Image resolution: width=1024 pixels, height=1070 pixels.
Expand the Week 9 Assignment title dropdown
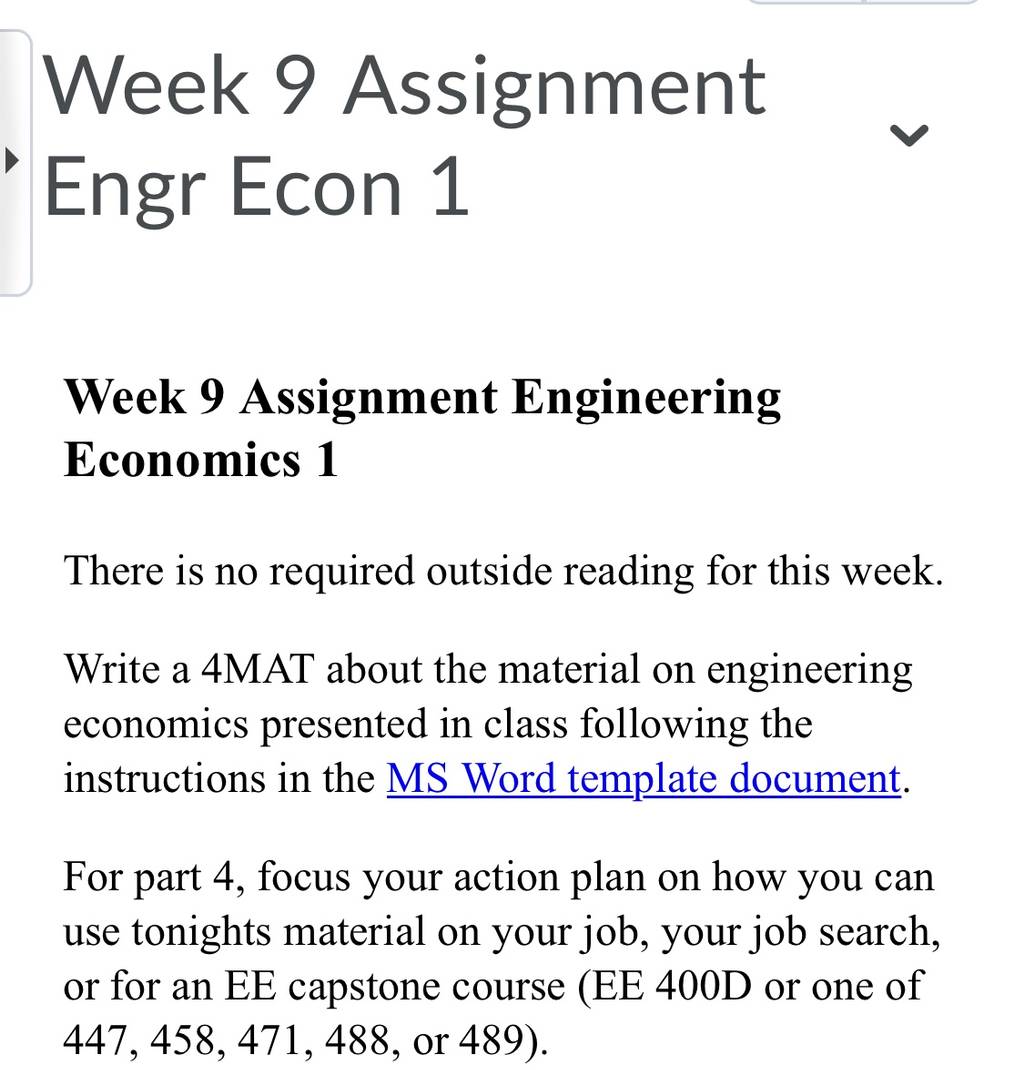909,135
